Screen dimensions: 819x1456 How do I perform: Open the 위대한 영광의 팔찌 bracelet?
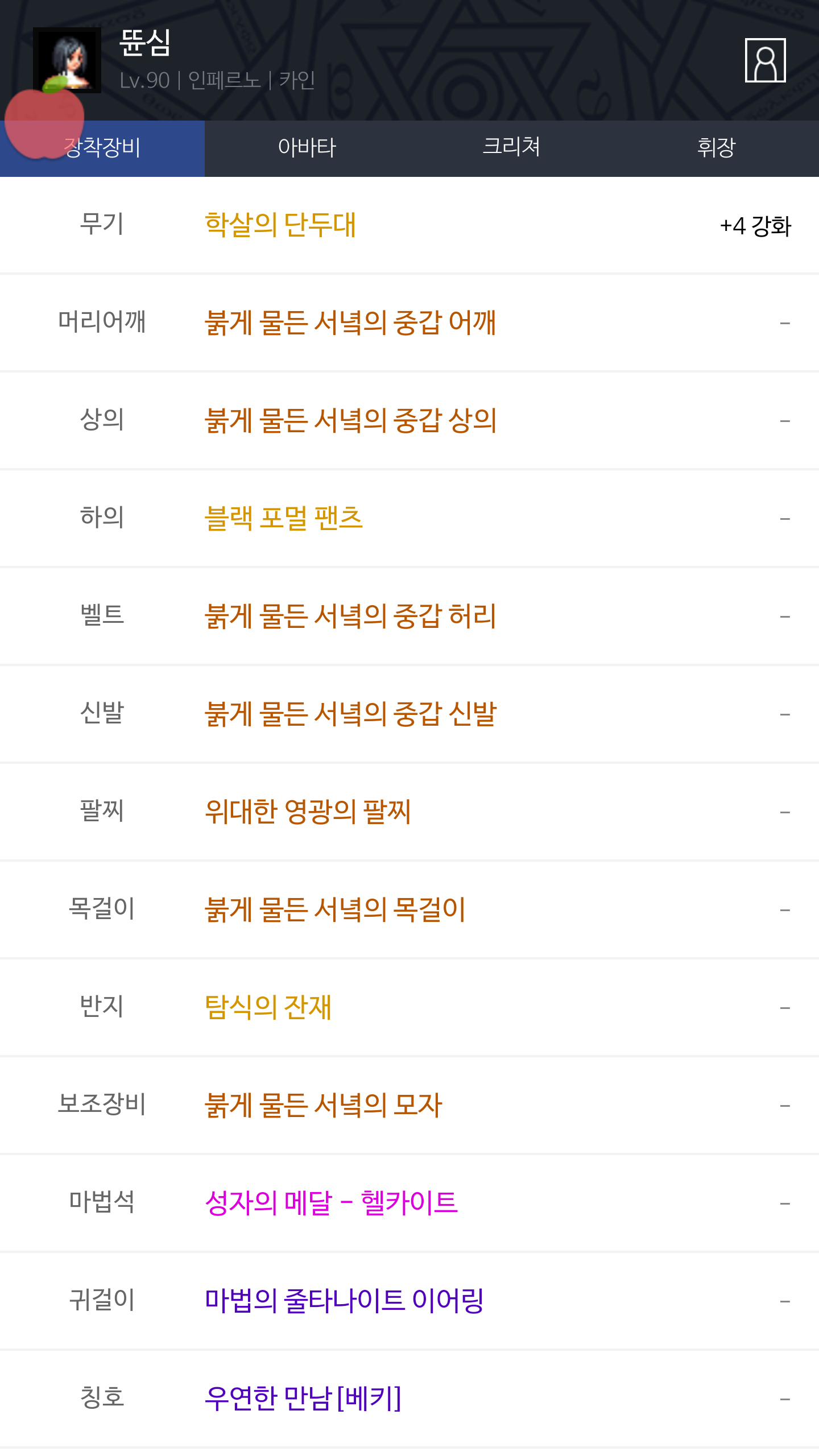[308, 812]
